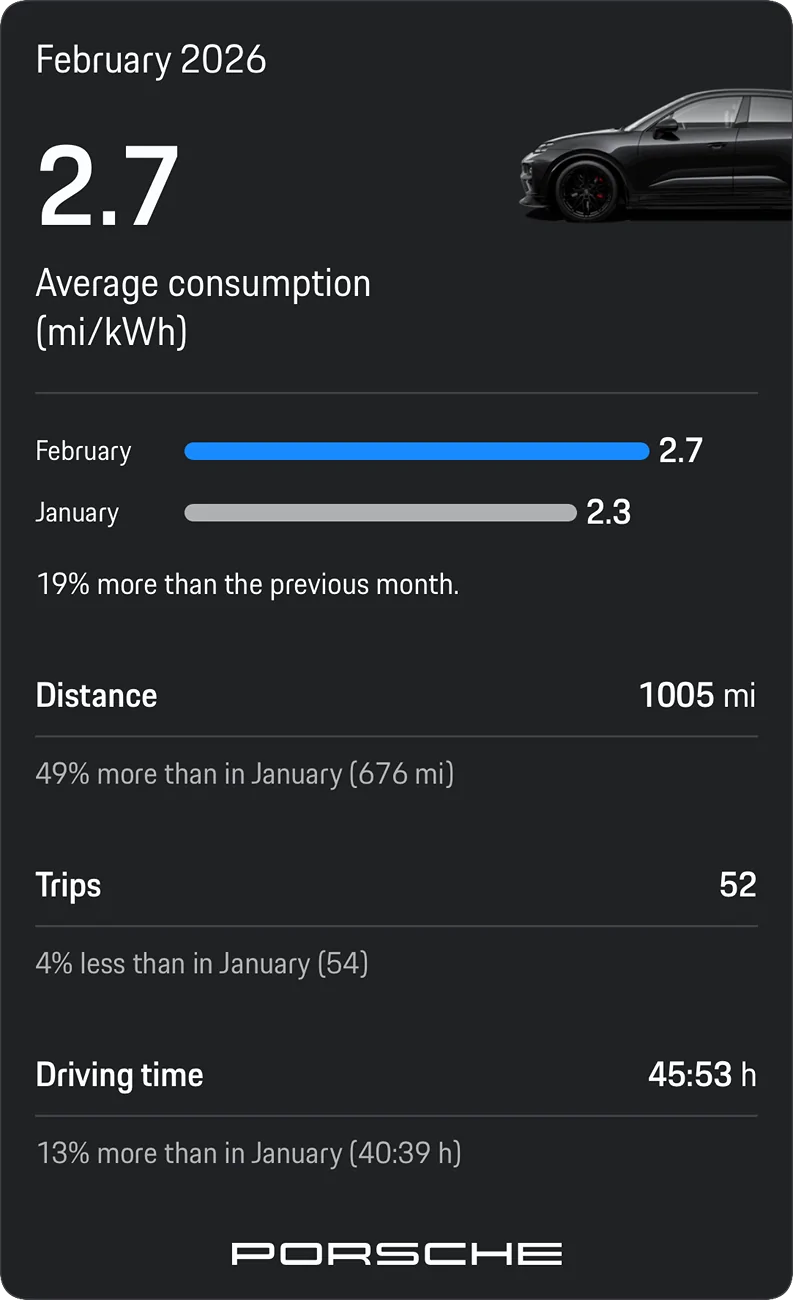The height and width of the screenshot is (1300, 793).
Task: Click the Driving time row header
Action: click(x=119, y=1074)
